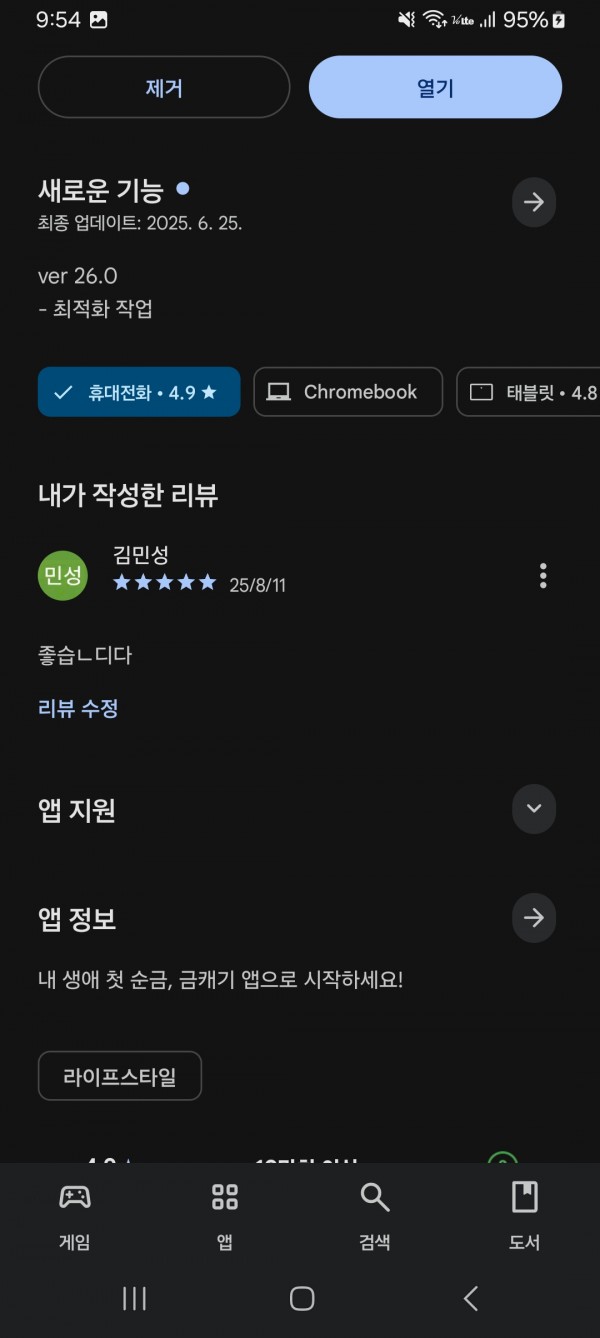600x1338 pixels.
Task: Tap 리뷰 수정 to edit review
Action: 78,708
